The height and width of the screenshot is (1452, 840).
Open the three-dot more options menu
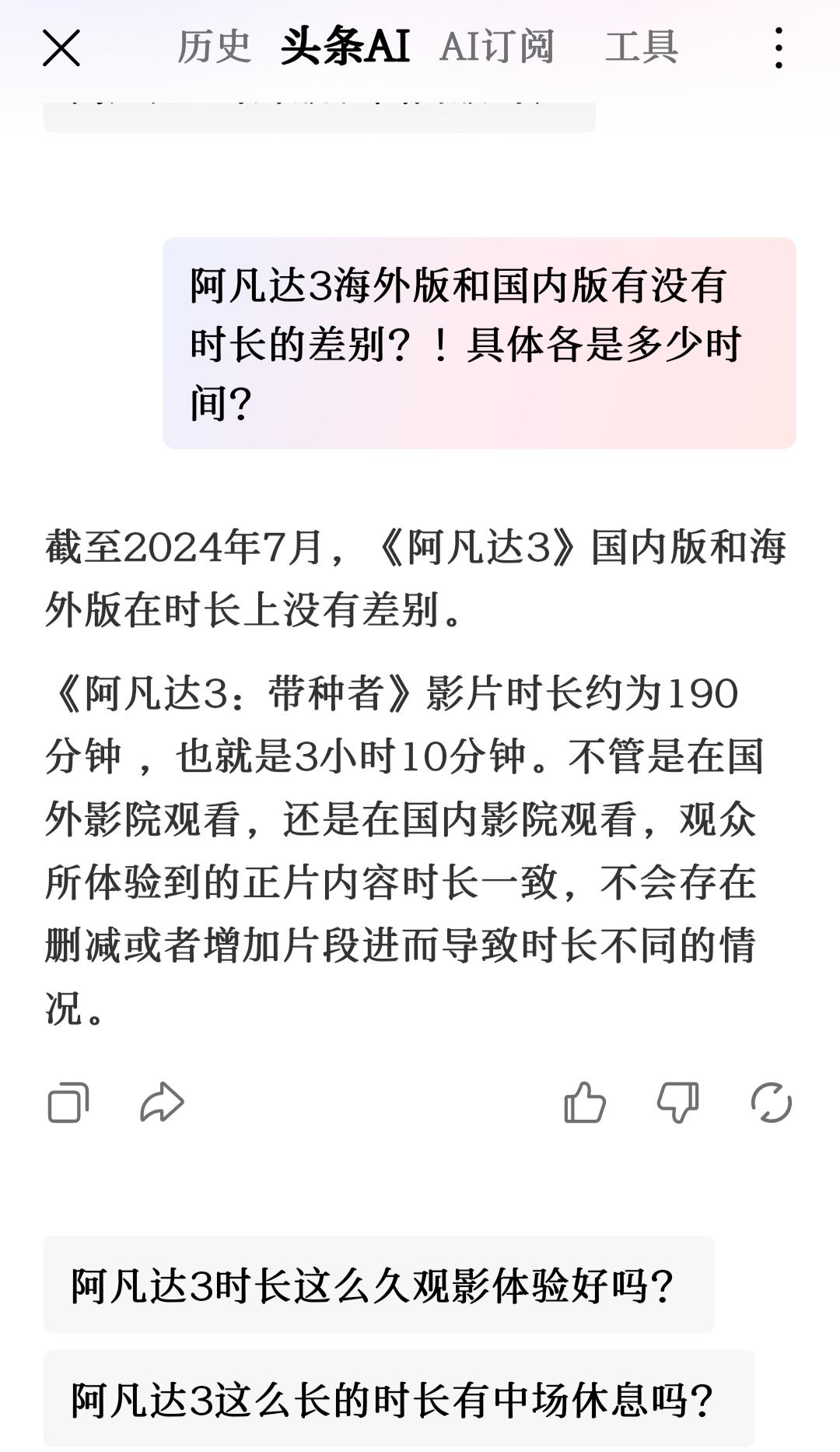[x=778, y=48]
